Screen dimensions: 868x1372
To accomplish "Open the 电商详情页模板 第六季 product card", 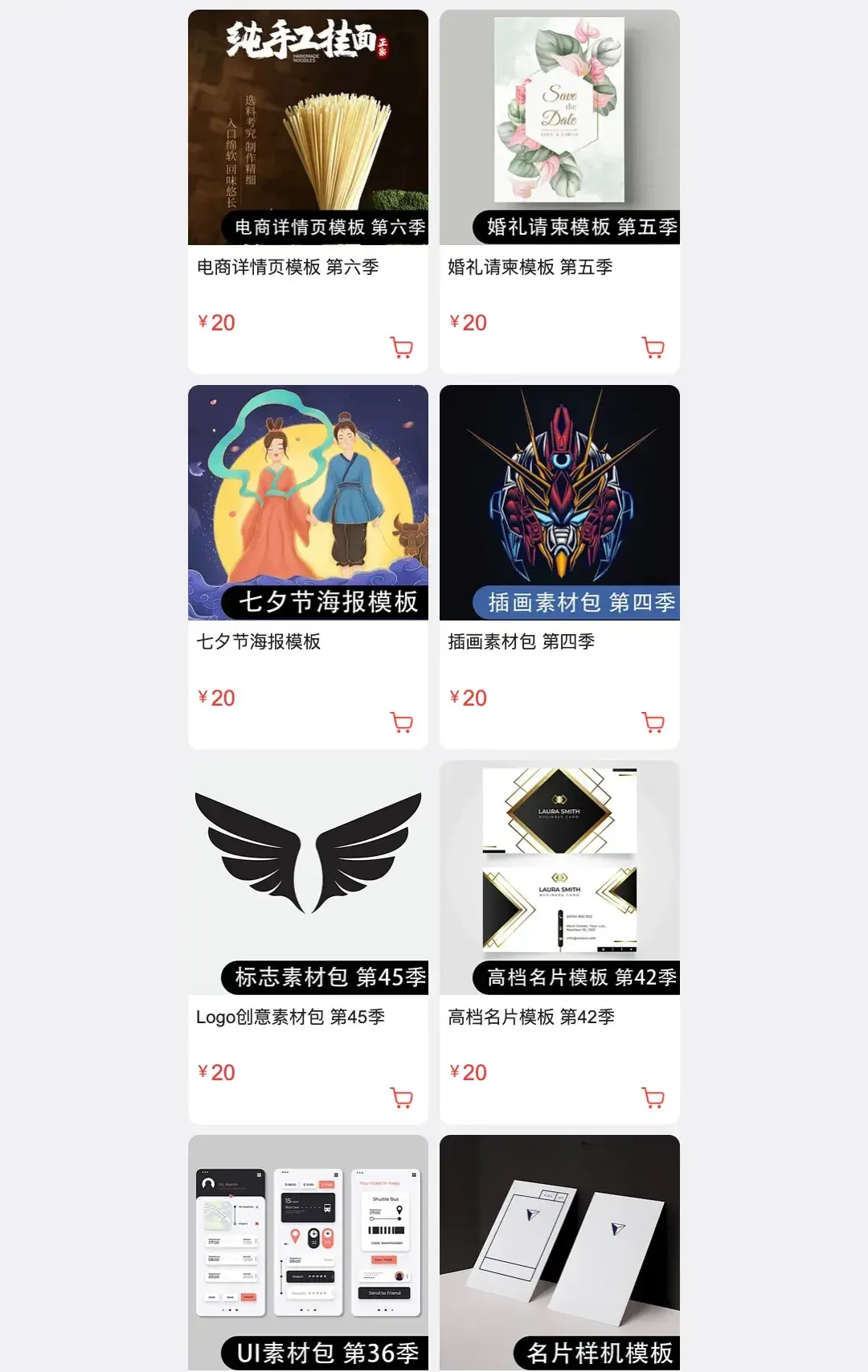I will click(308, 129).
